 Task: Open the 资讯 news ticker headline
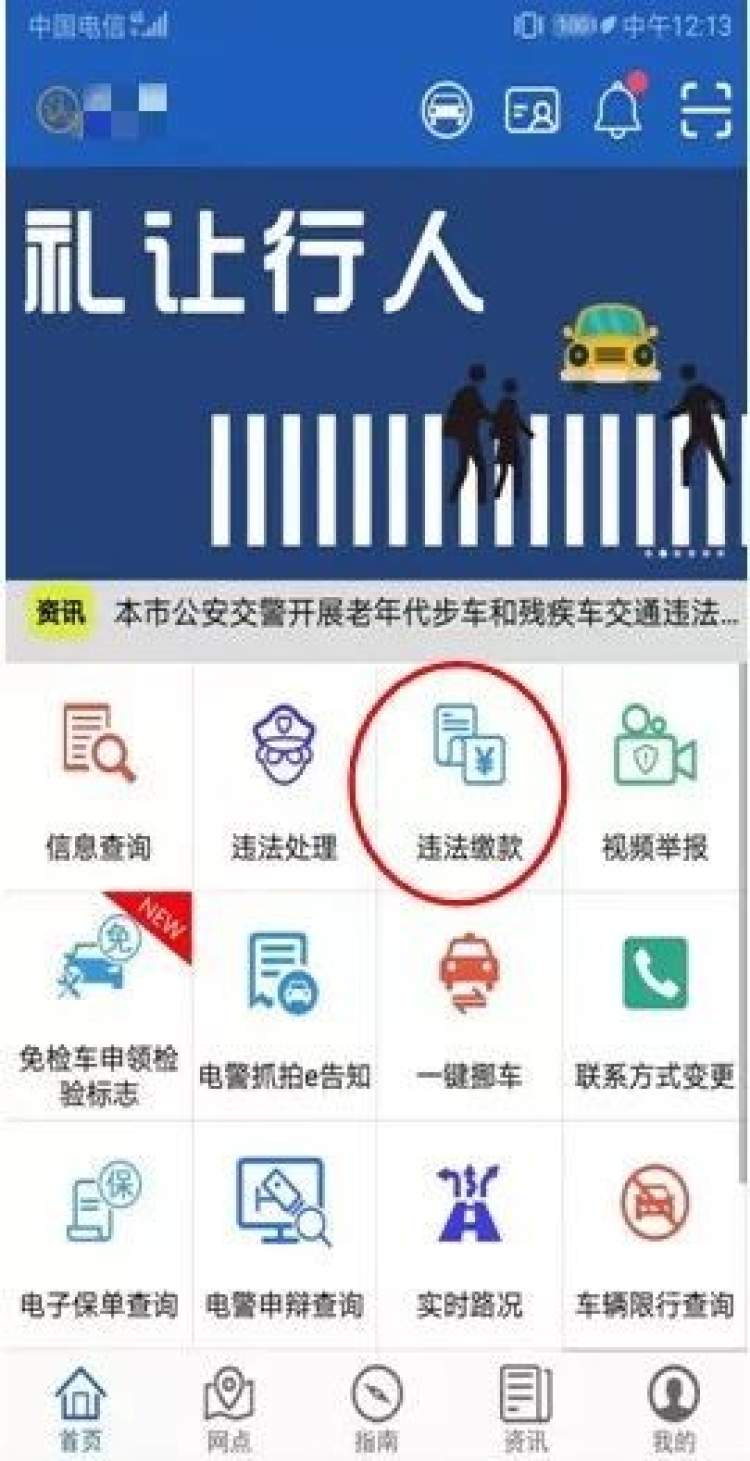(x=427, y=613)
